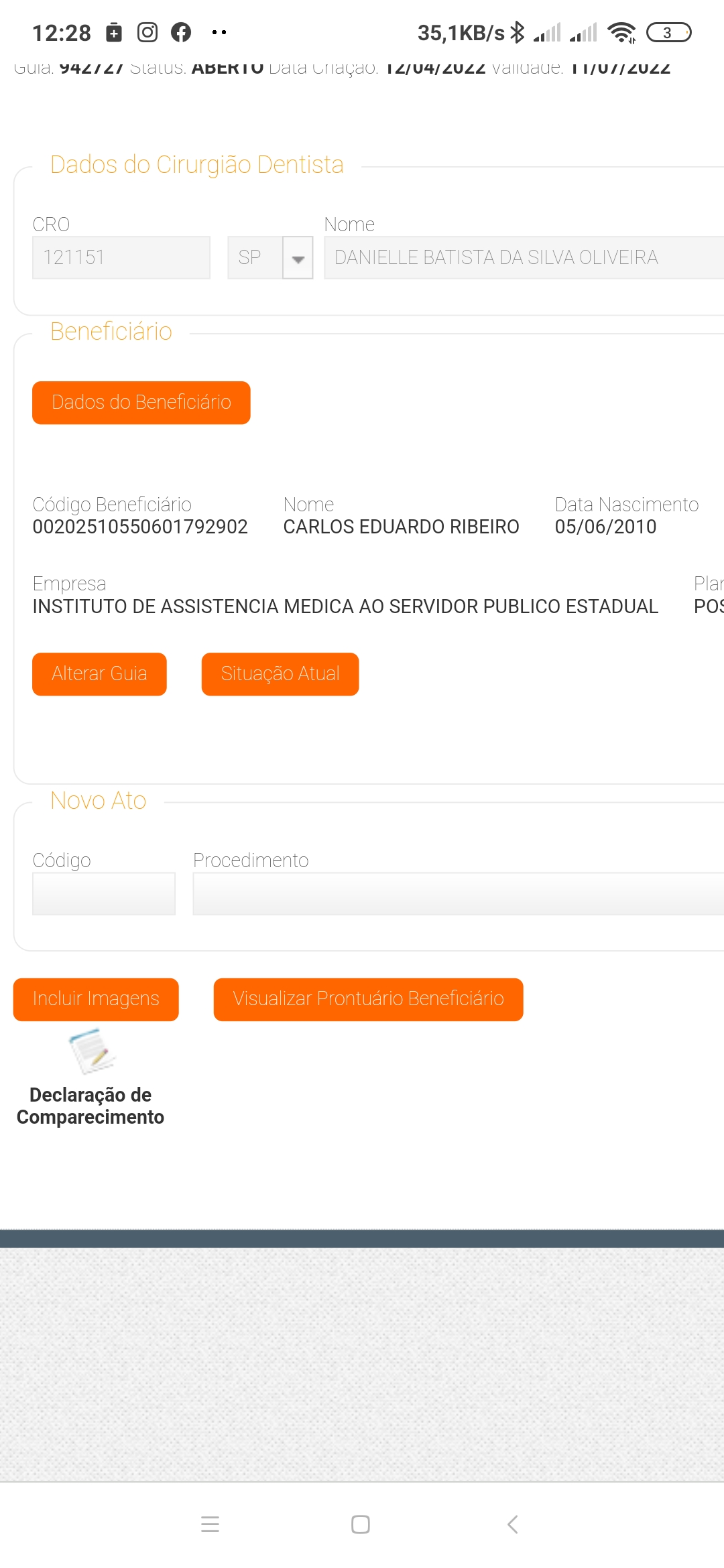Open Visualizar Prontuário Beneficiário

[x=368, y=999]
